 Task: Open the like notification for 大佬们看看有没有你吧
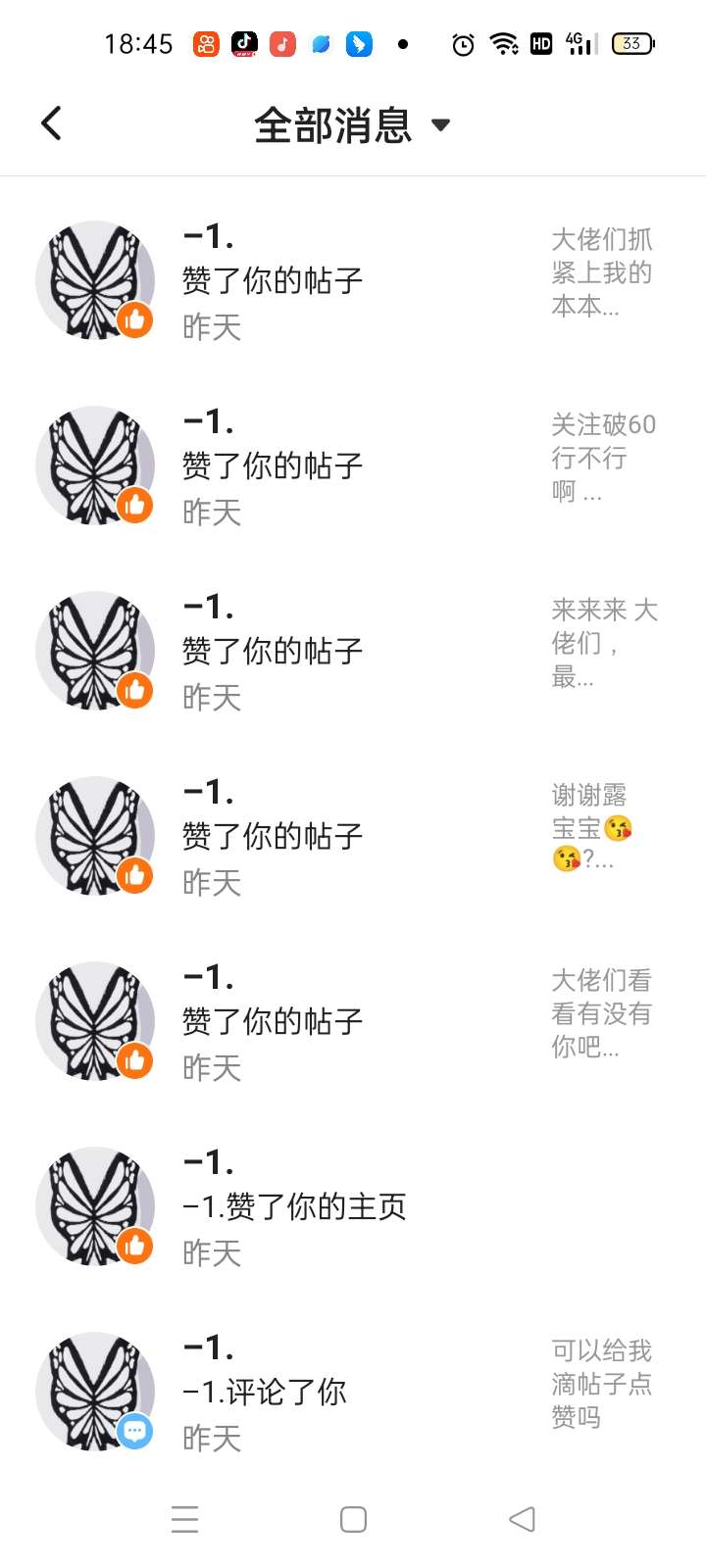353,1021
